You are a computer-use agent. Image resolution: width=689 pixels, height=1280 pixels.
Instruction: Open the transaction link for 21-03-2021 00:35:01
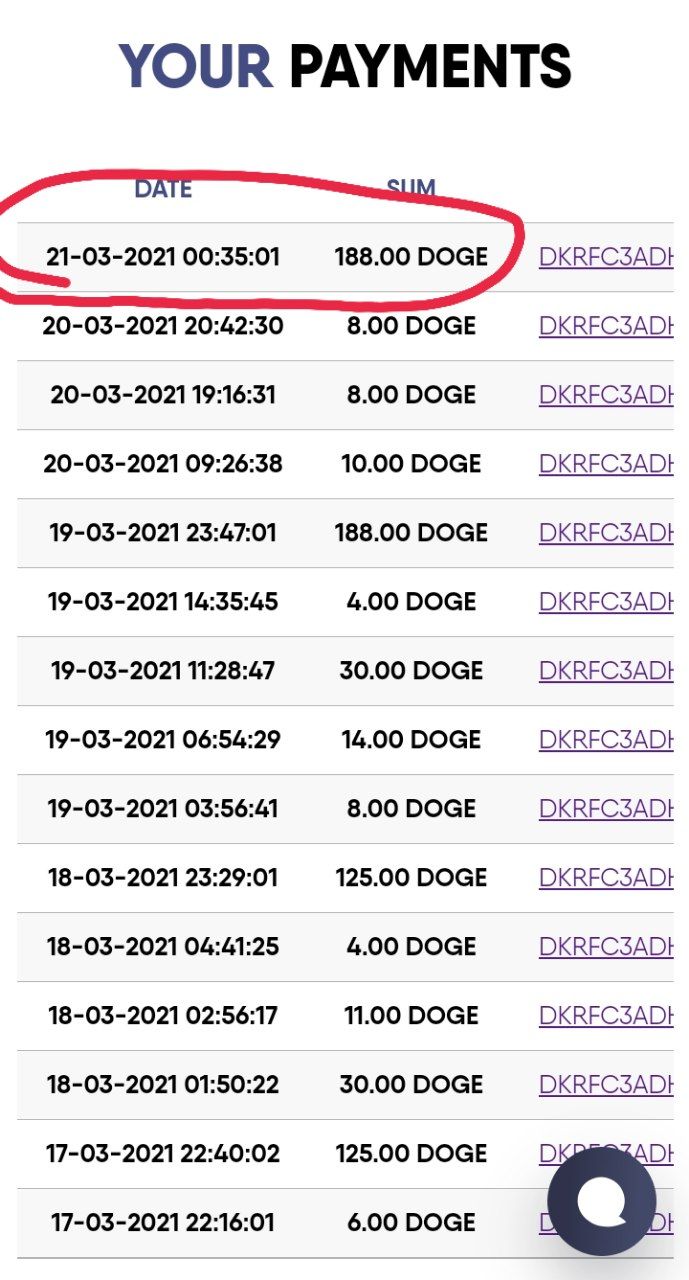pos(606,257)
